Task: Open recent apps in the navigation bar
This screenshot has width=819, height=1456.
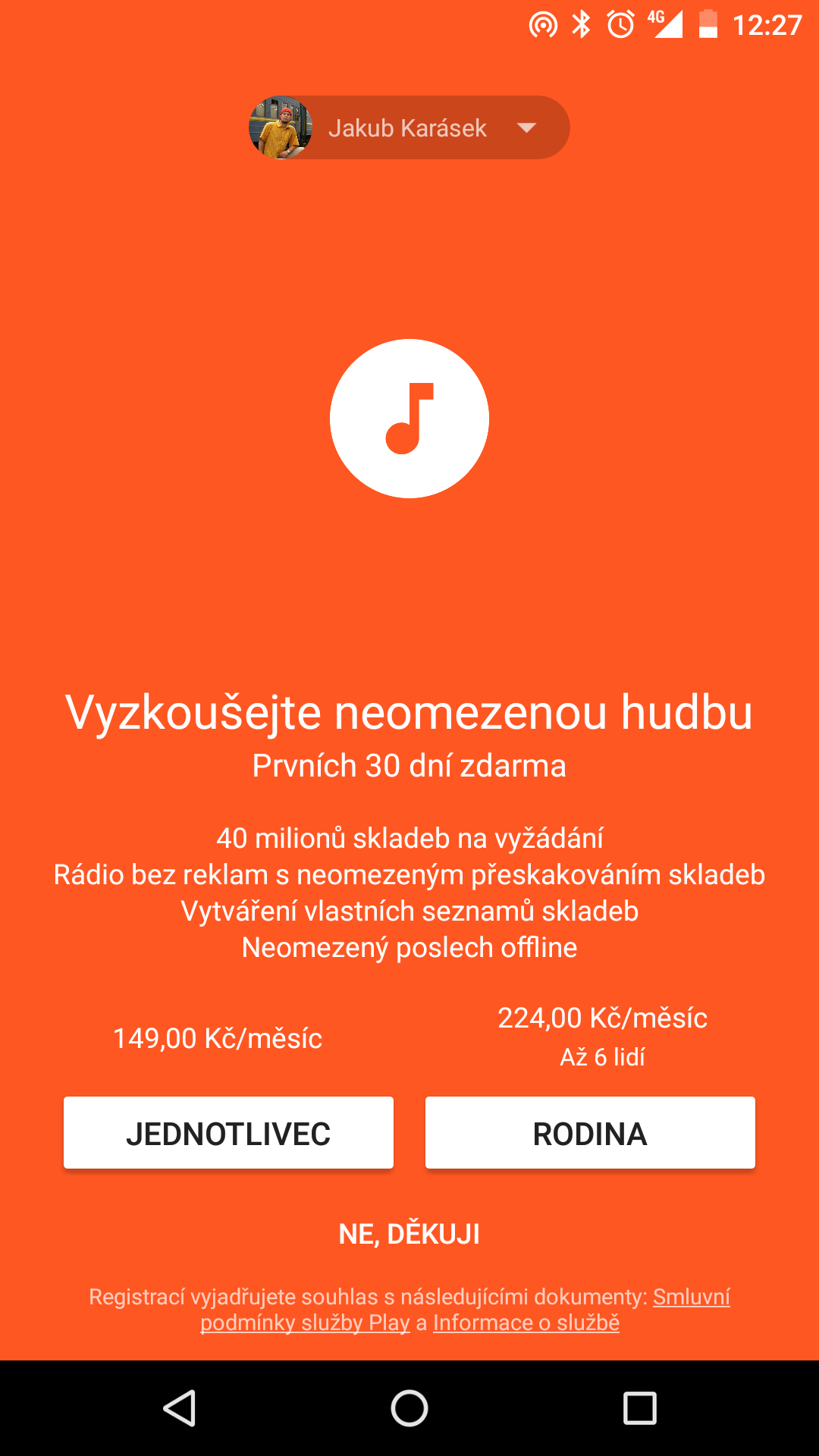Action: pos(639,1408)
